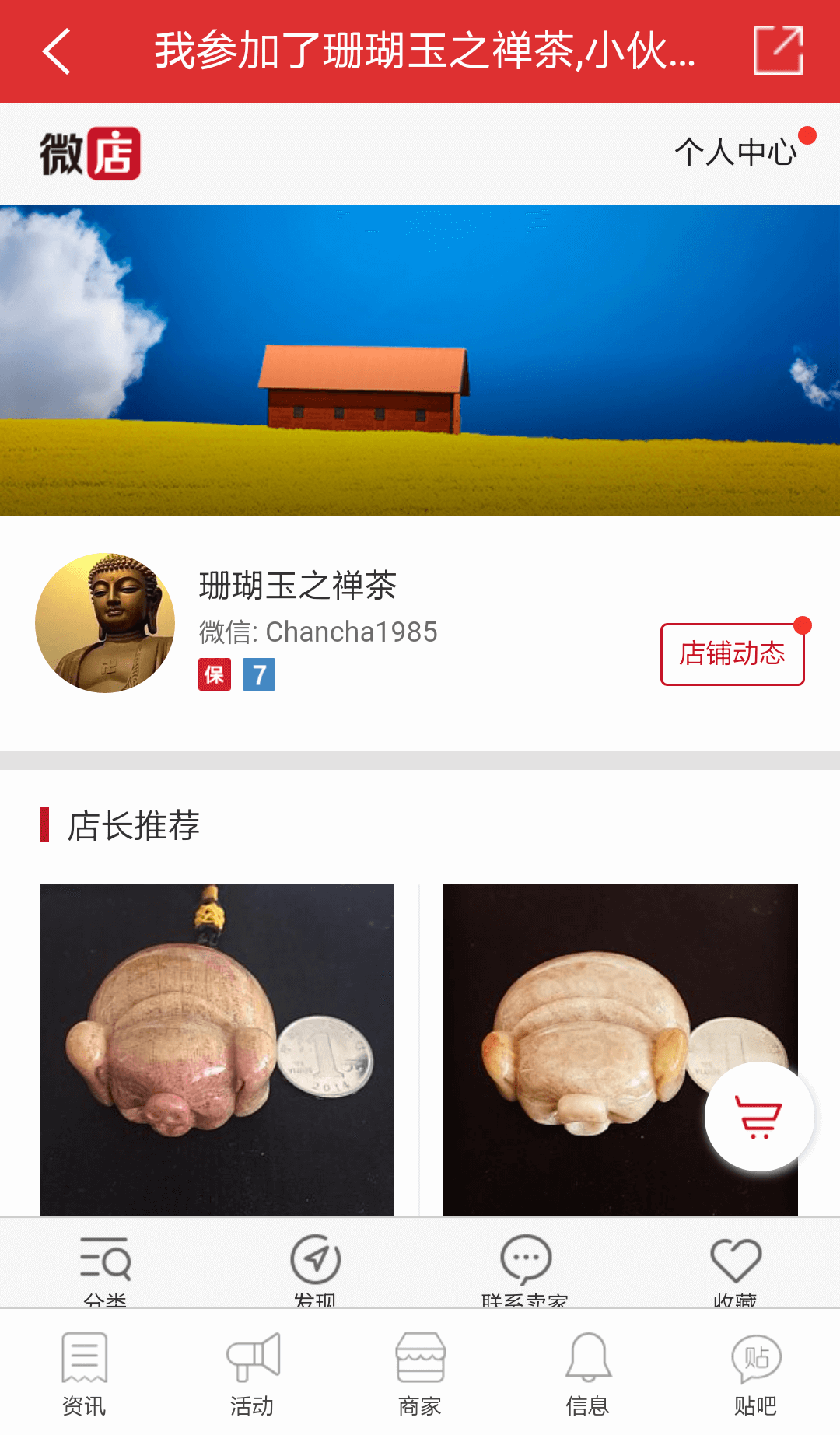This screenshot has width=840, height=1435.
Task: Open the 分类 category search
Action: click(x=105, y=1265)
